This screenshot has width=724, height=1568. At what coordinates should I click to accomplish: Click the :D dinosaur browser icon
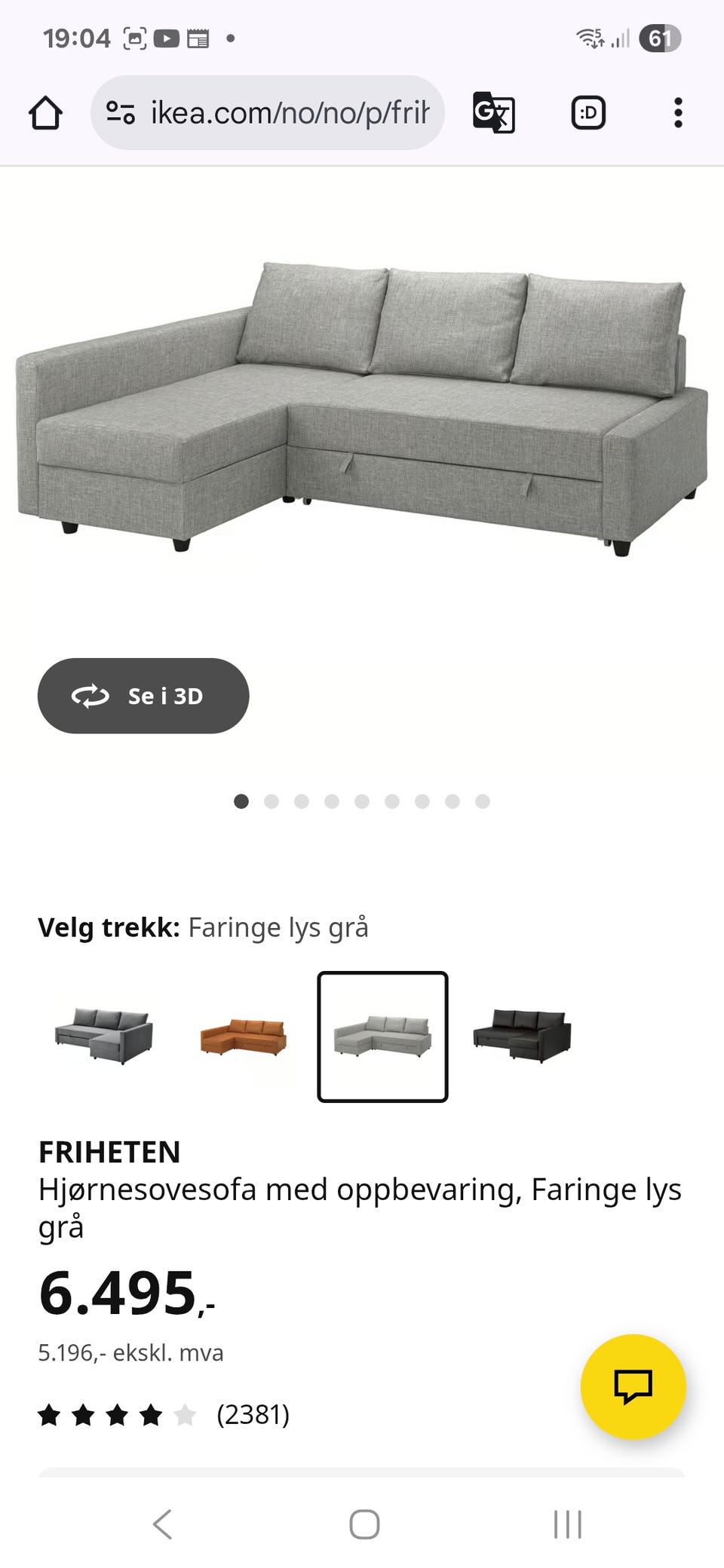click(x=587, y=113)
